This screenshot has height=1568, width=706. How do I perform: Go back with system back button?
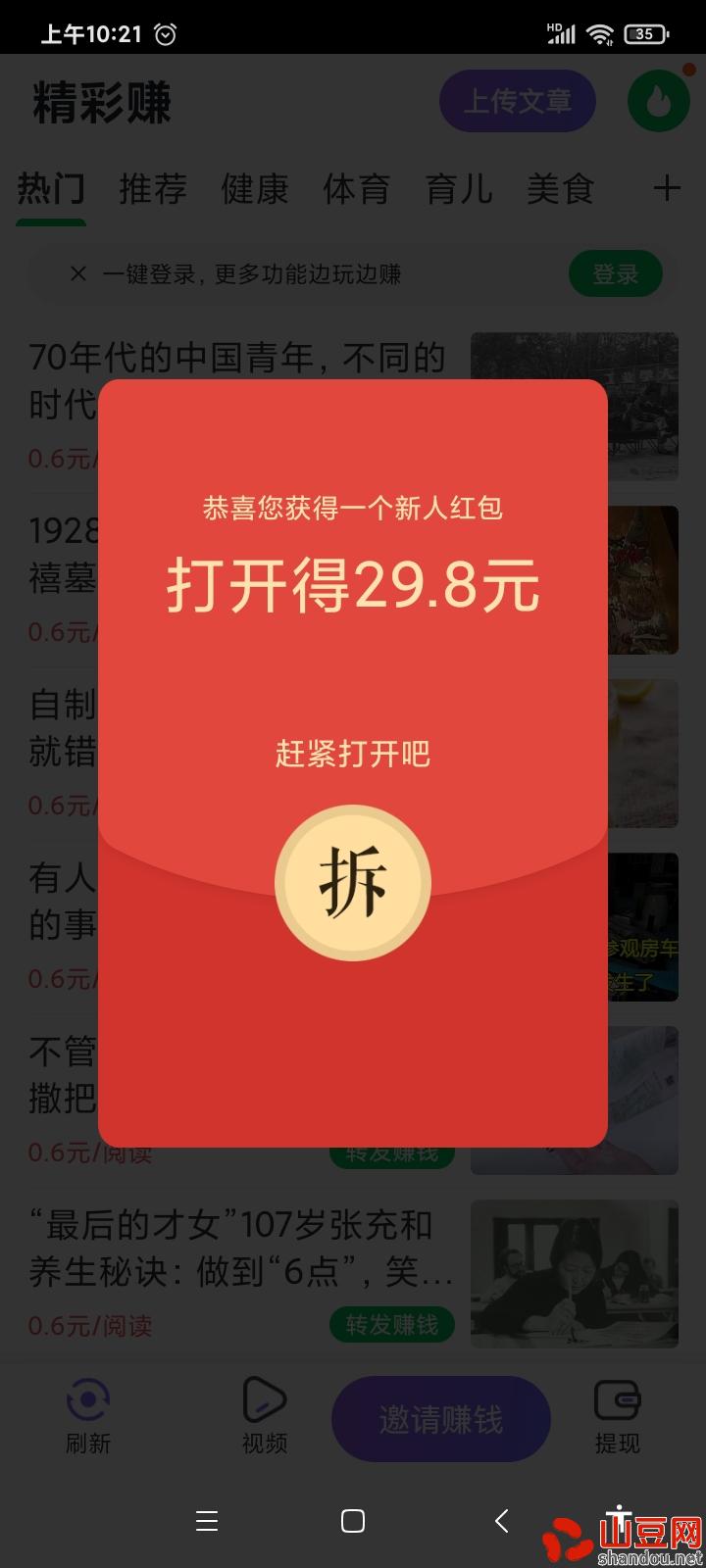(501, 1520)
